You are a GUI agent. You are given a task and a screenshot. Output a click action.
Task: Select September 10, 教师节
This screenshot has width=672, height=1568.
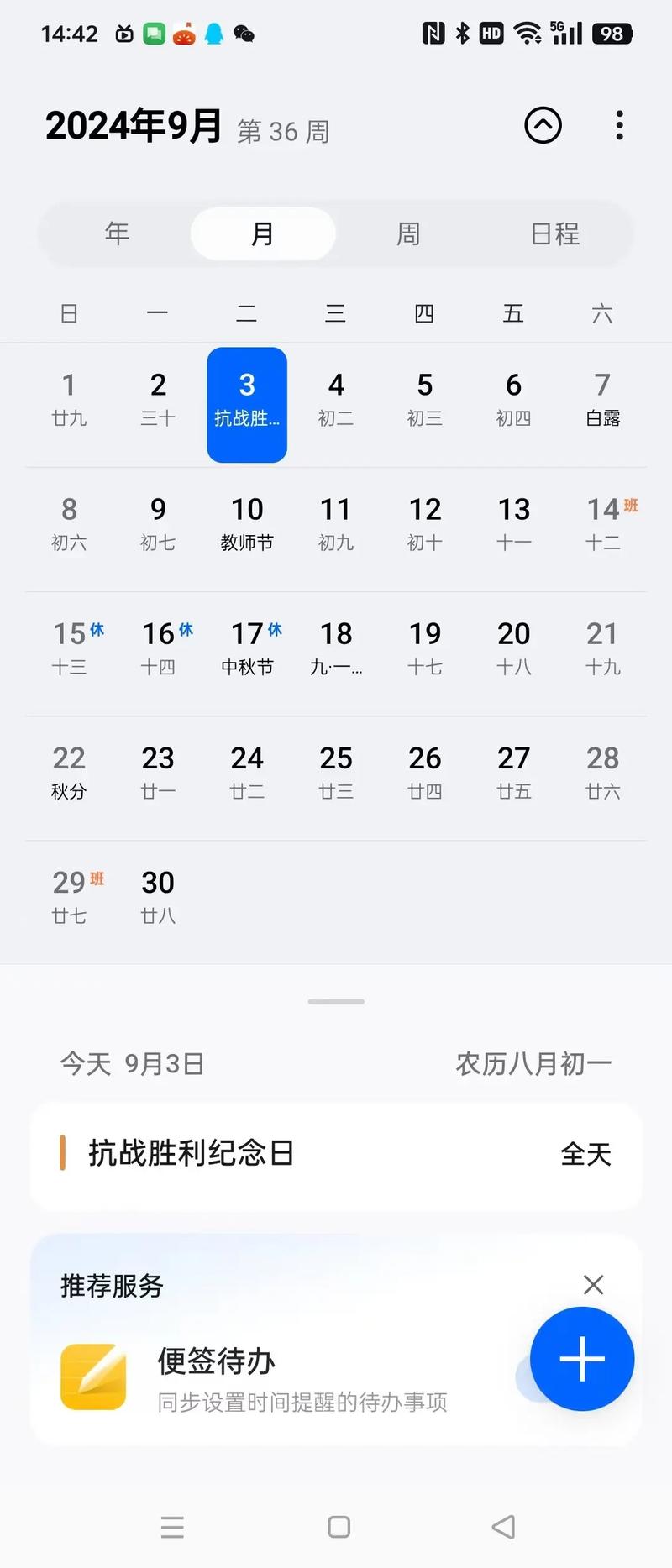247,524
